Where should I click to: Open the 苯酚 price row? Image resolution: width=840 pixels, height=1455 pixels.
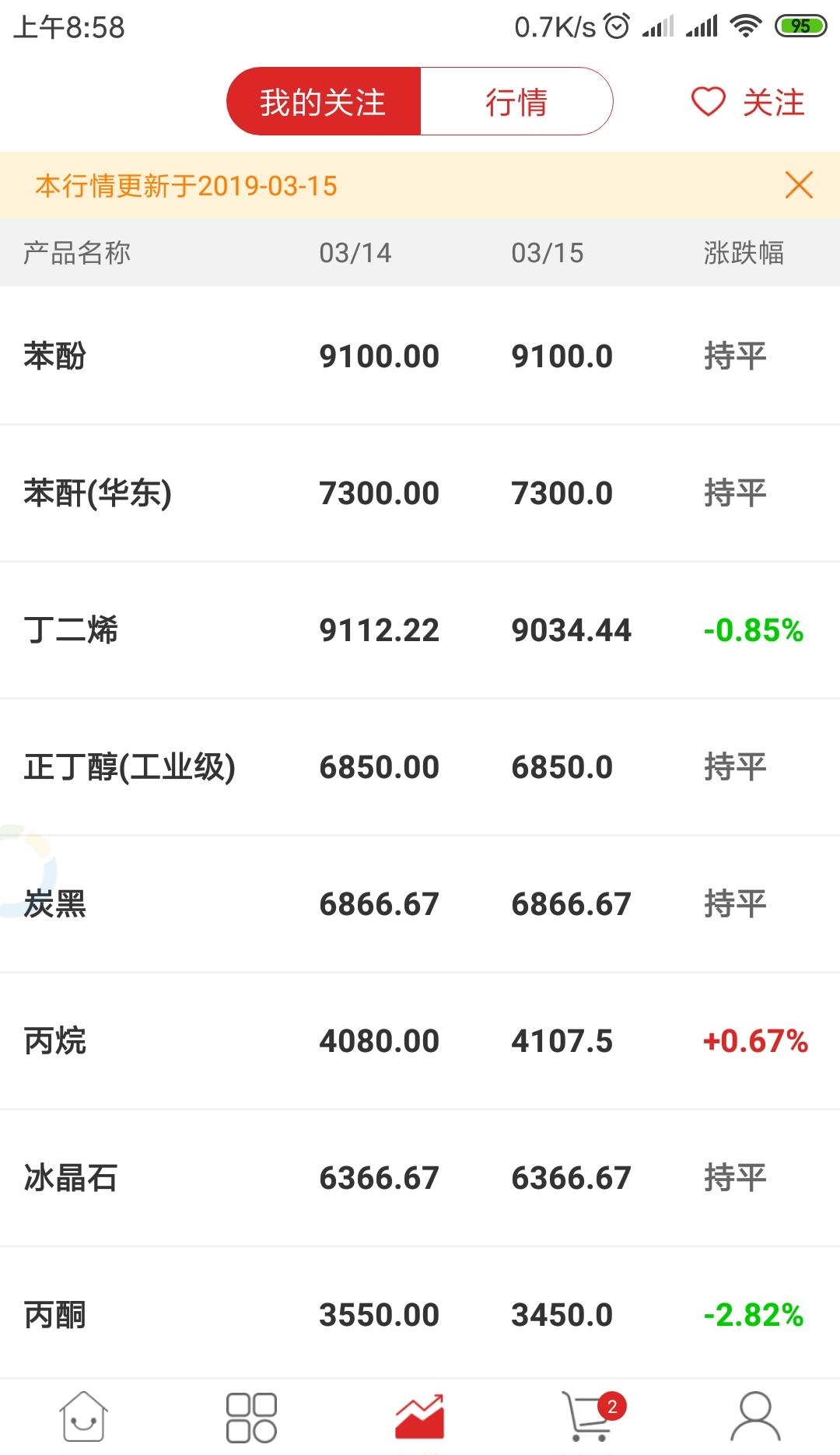pyautogui.click(x=420, y=356)
